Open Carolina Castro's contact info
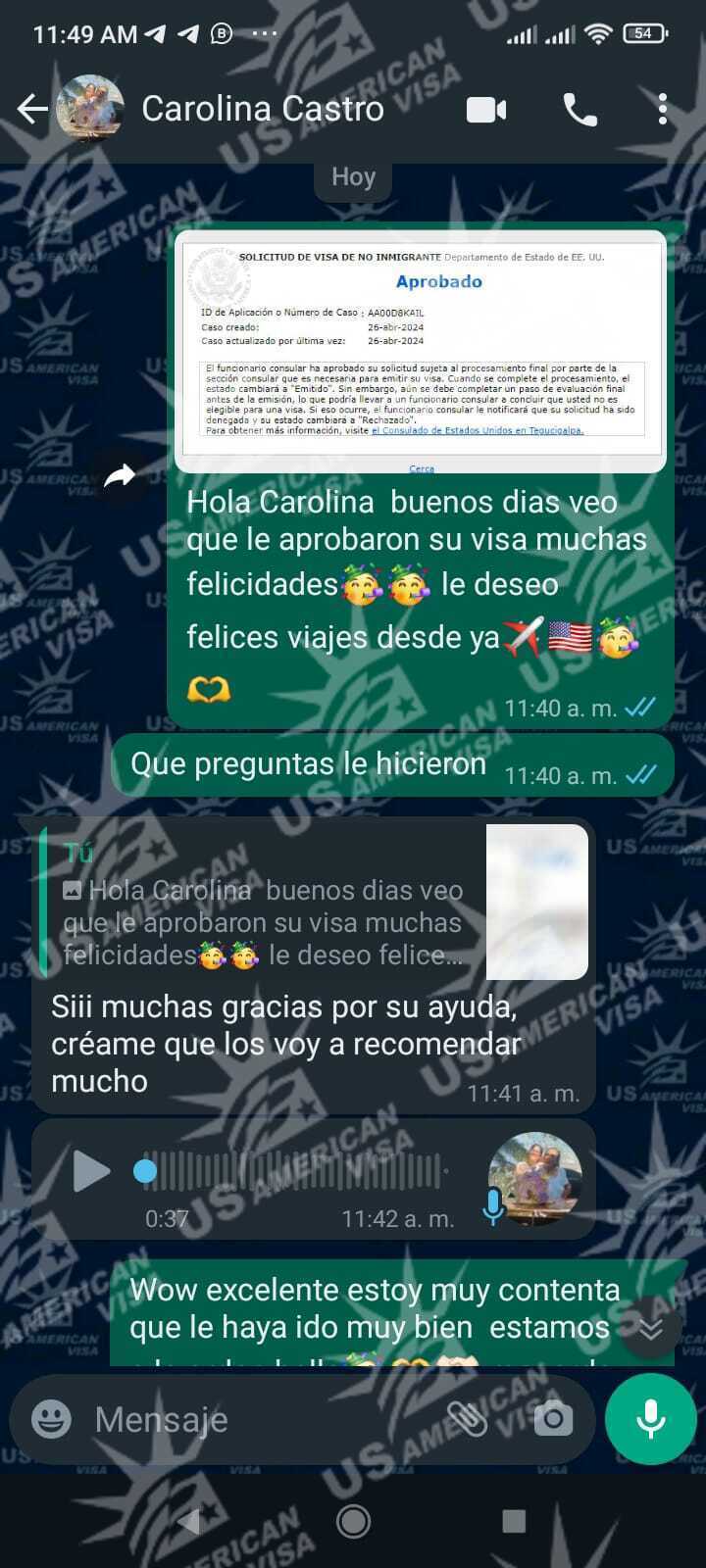The image size is (706, 1568). click(x=262, y=109)
